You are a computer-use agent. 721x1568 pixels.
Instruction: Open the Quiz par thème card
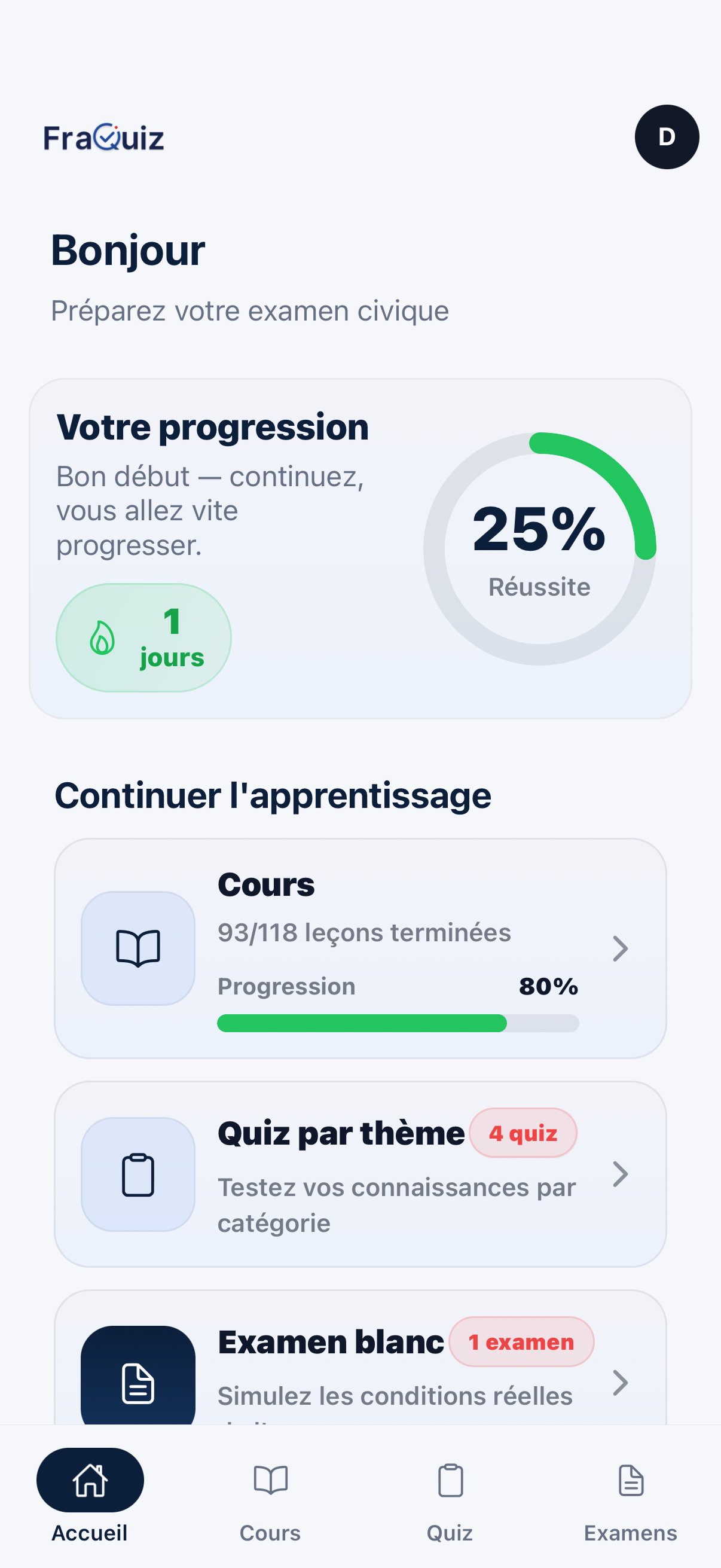[x=360, y=1173]
